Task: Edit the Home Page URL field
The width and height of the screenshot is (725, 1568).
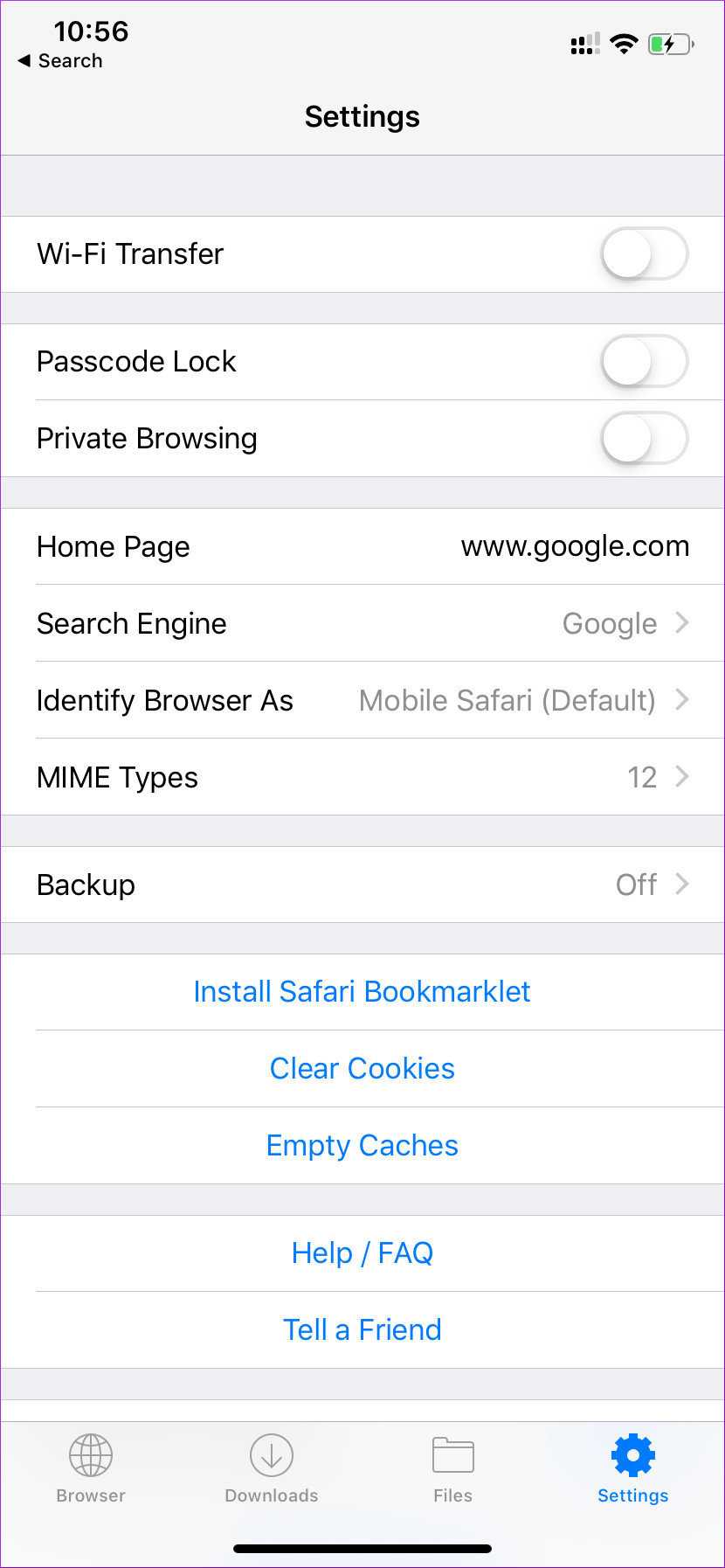Action: 574,547
